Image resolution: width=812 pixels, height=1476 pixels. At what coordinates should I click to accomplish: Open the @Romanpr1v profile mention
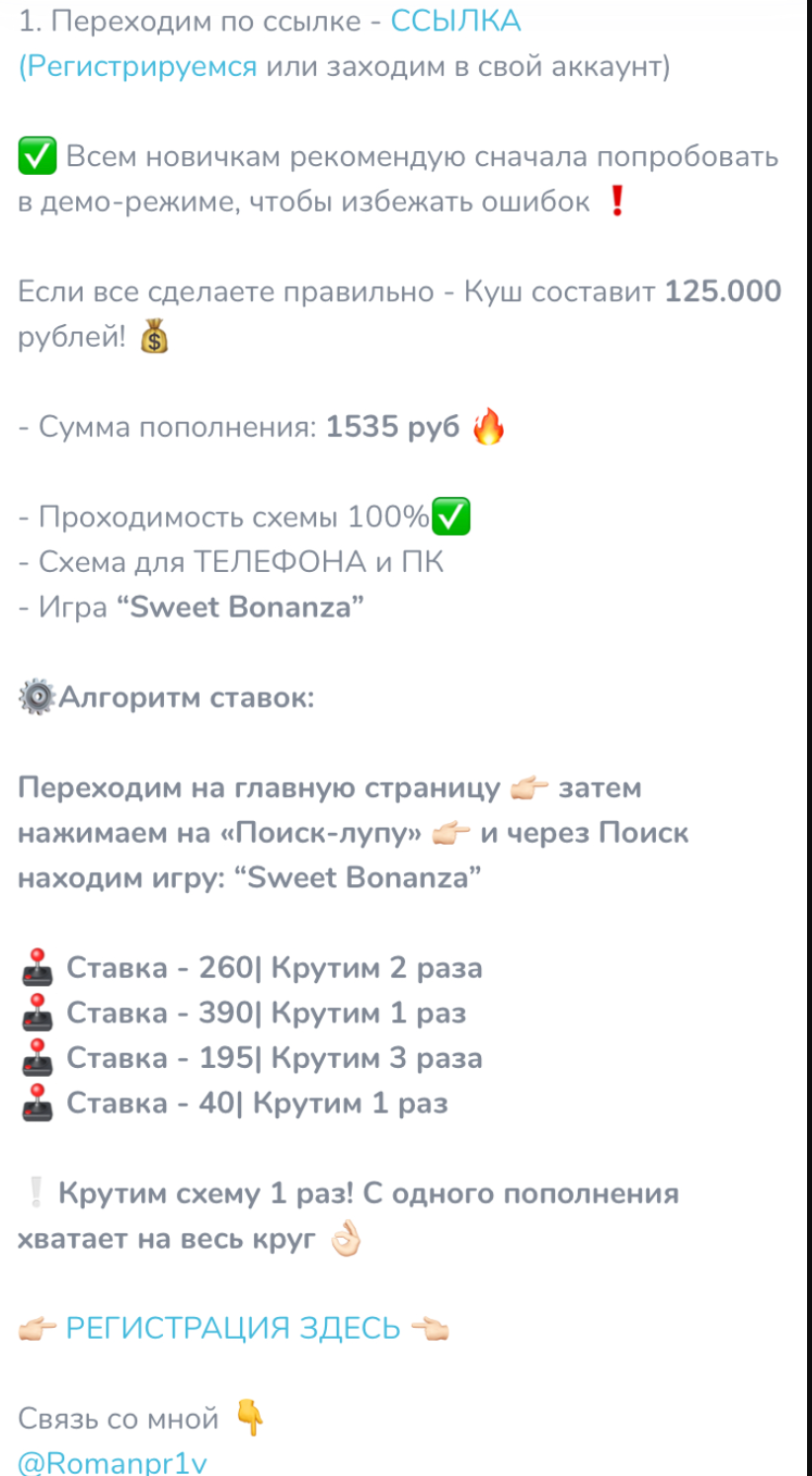click(113, 1462)
